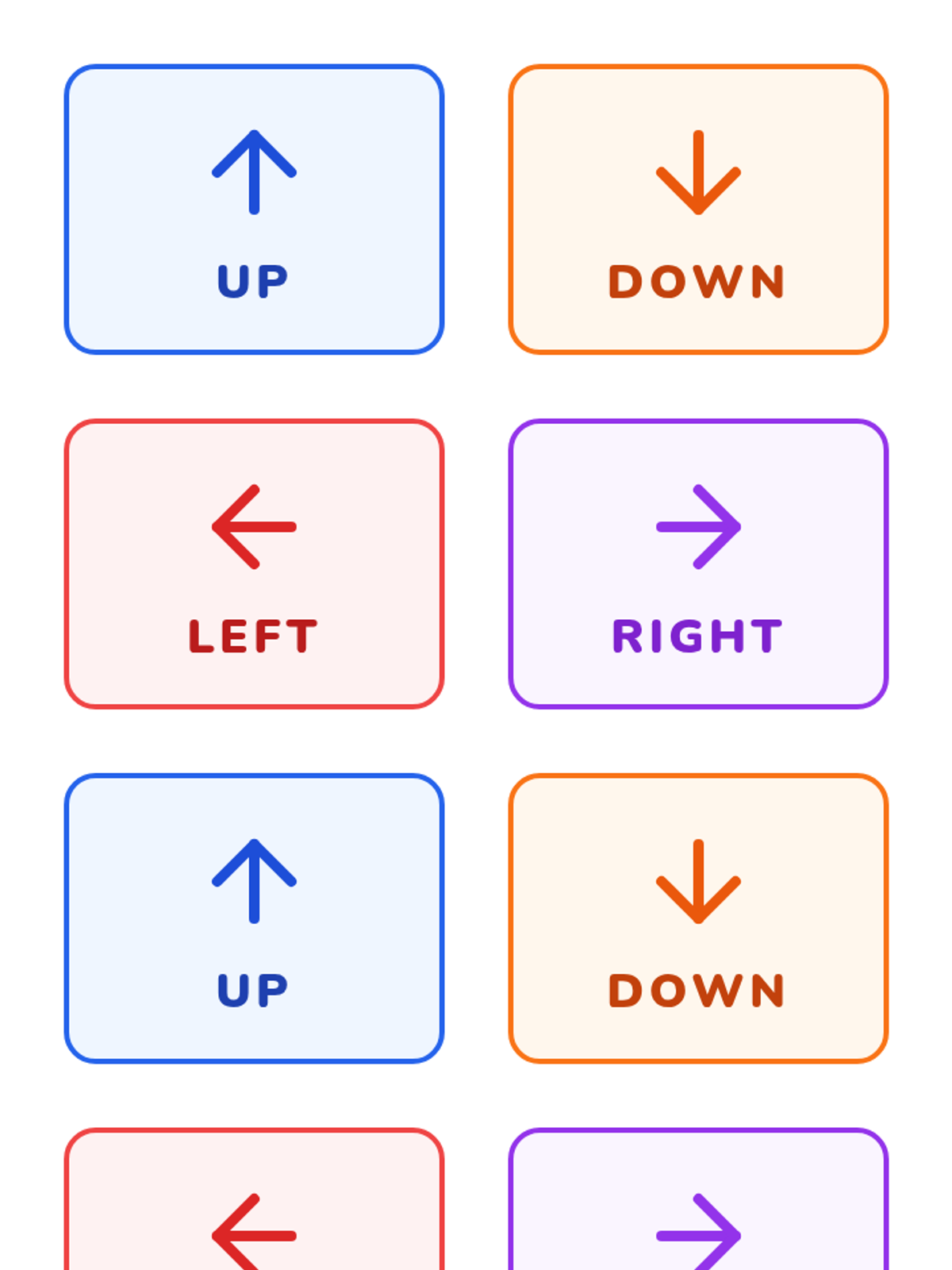Tap the first orange DOWN button

click(698, 210)
